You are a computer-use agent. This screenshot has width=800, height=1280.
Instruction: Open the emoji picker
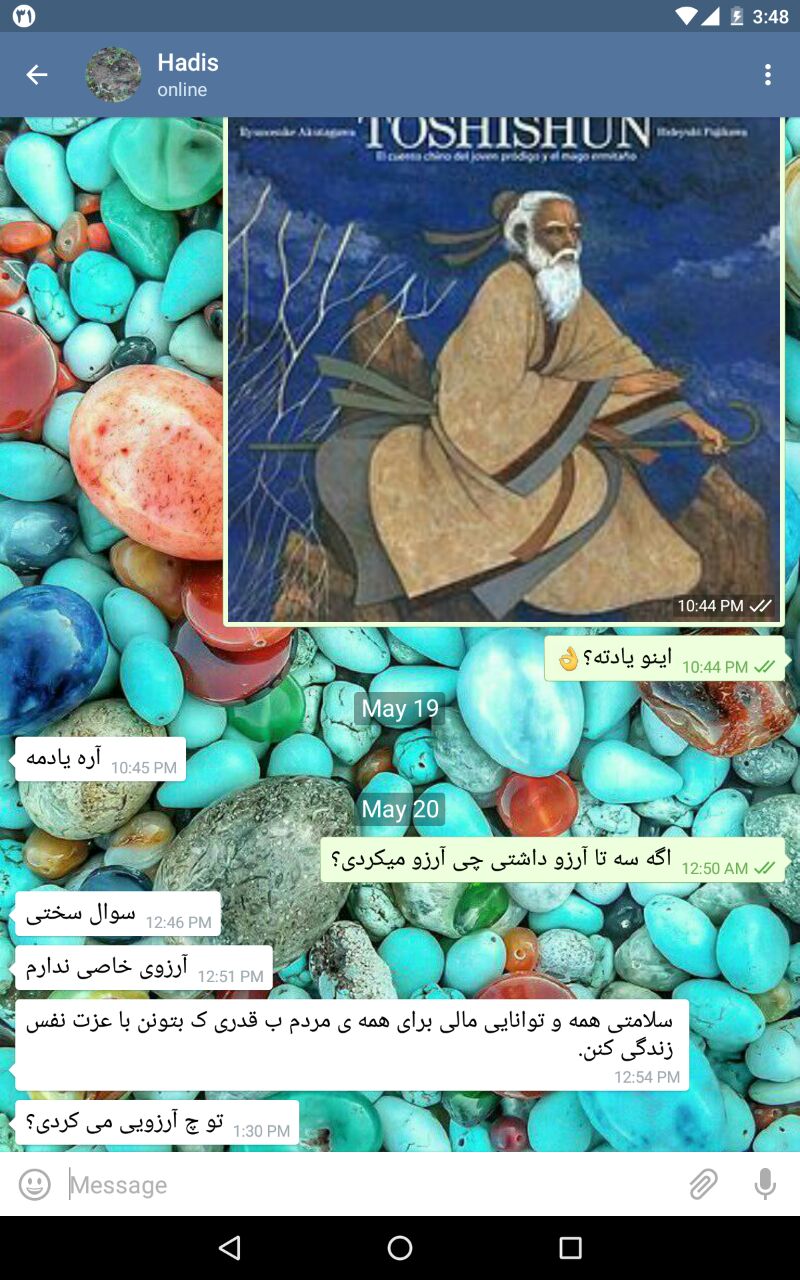35,1185
